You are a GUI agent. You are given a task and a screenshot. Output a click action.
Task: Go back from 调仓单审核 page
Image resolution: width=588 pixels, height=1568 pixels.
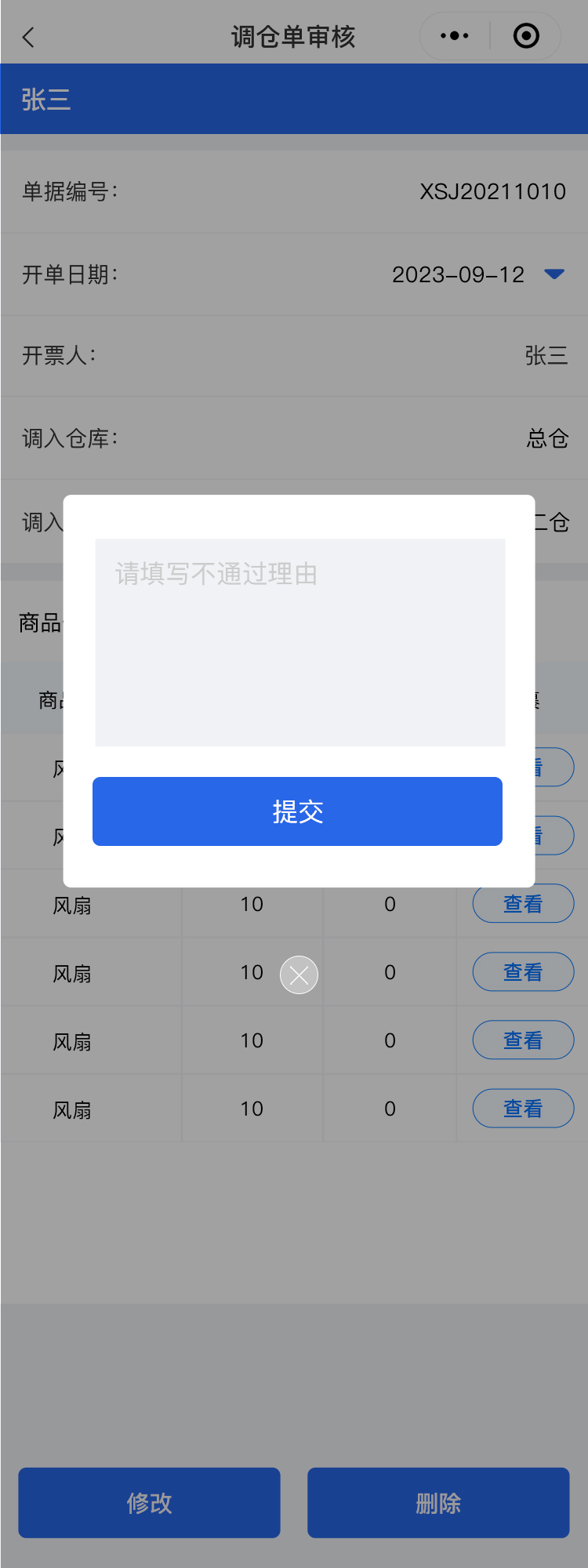[29, 37]
